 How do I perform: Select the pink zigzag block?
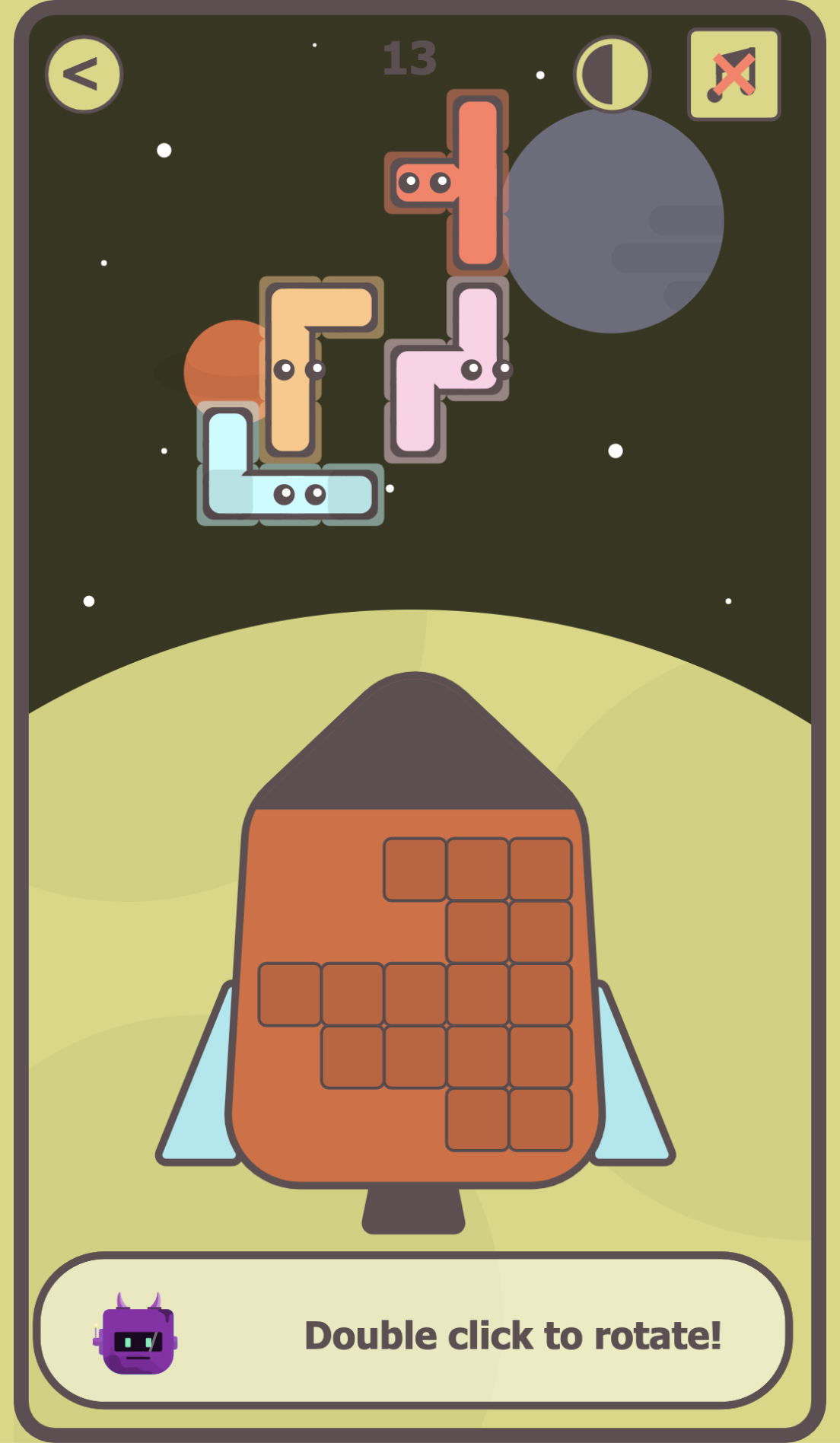click(449, 370)
